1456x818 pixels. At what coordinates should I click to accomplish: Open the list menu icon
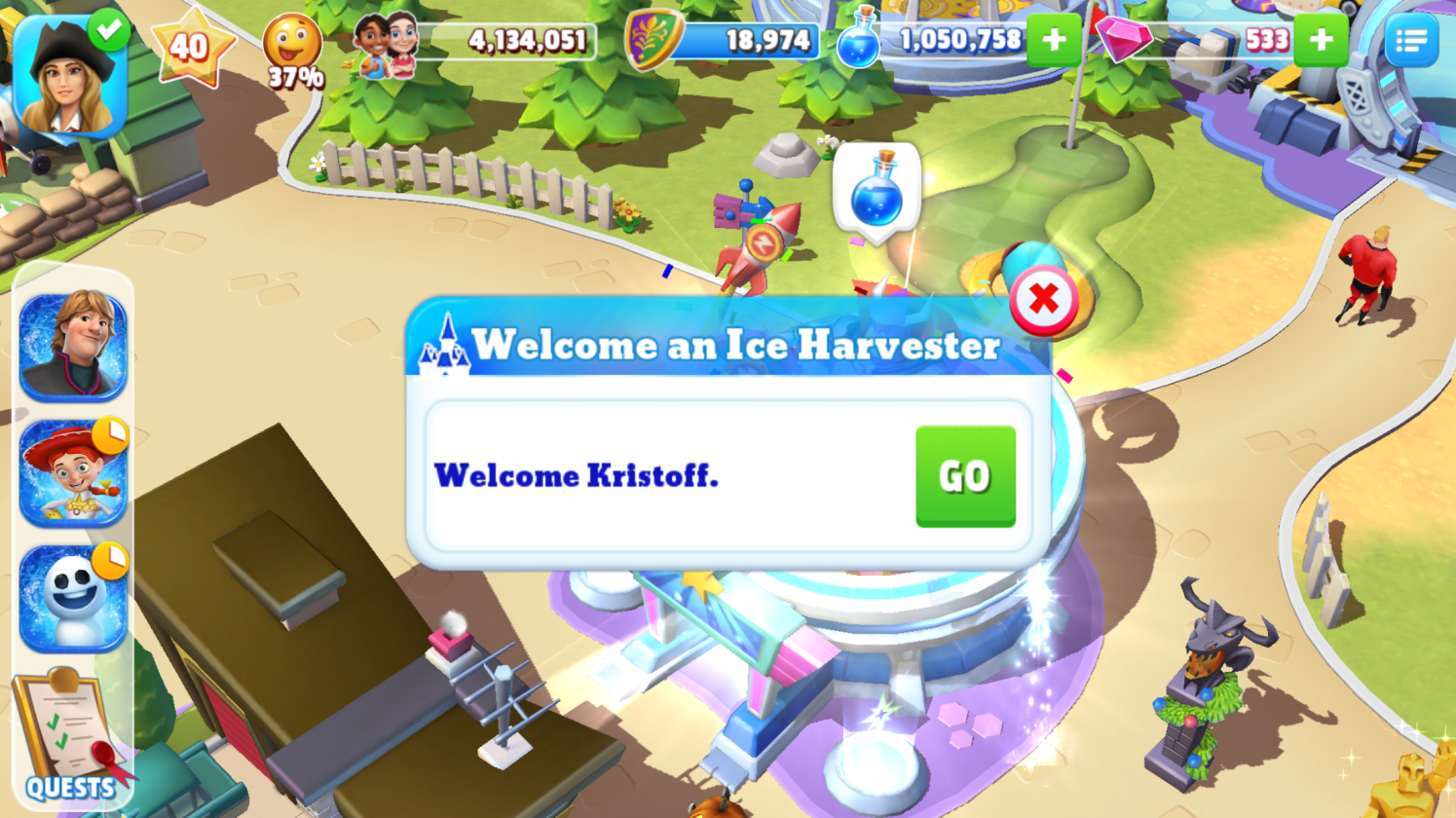(x=1410, y=41)
